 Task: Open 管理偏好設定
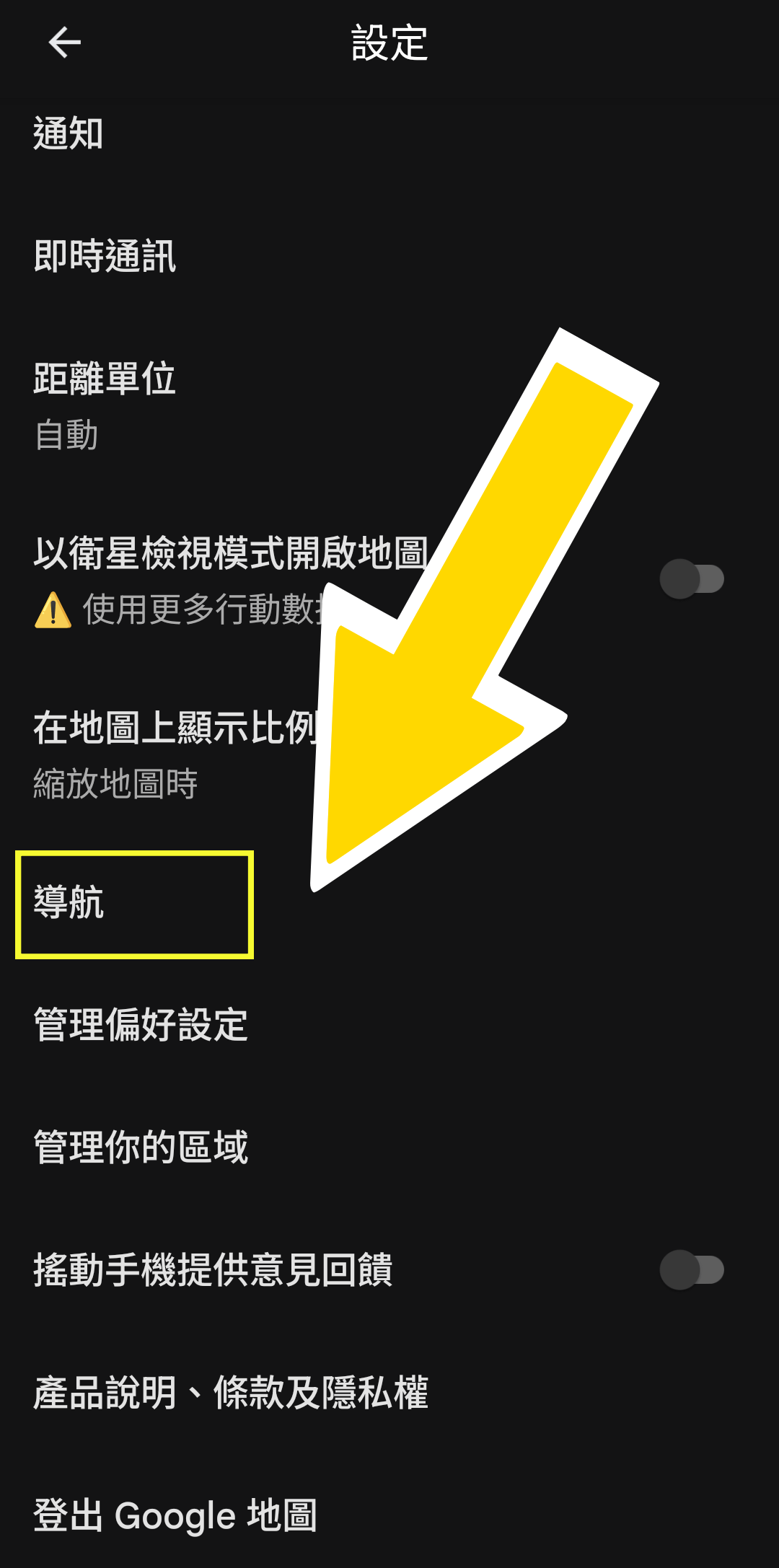tap(141, 1025)
